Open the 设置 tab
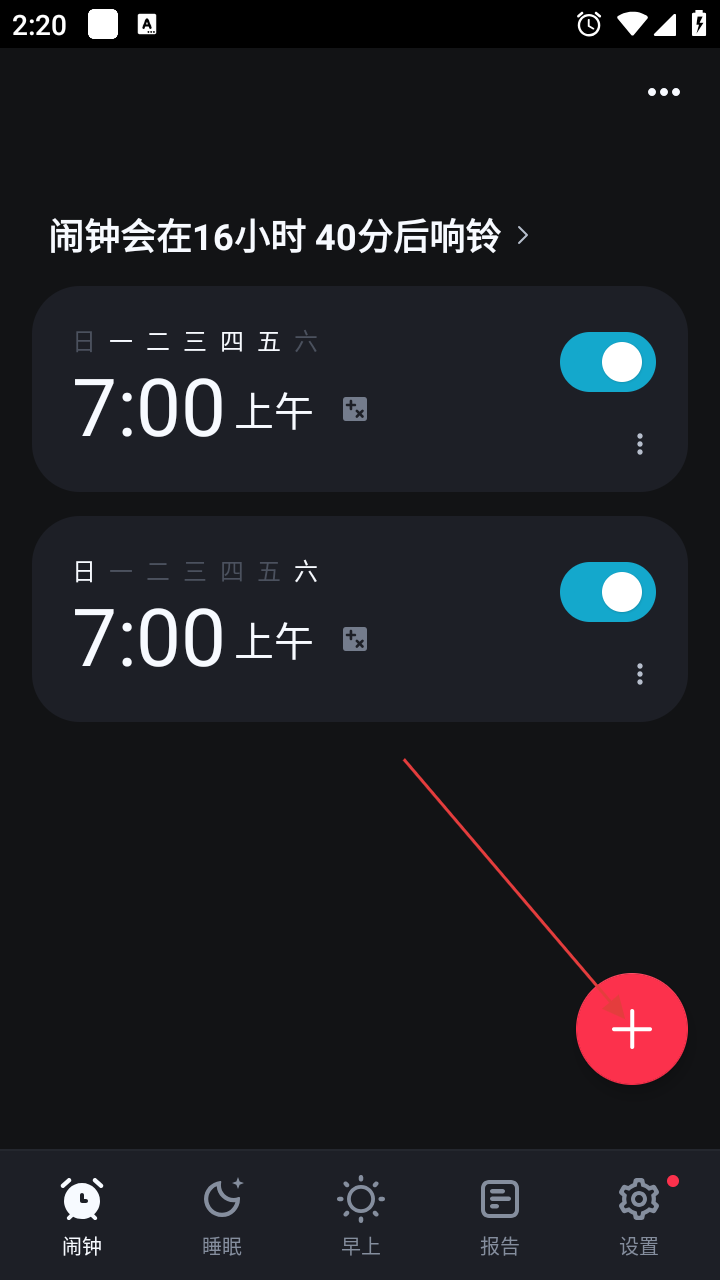 click(639, 1216)
